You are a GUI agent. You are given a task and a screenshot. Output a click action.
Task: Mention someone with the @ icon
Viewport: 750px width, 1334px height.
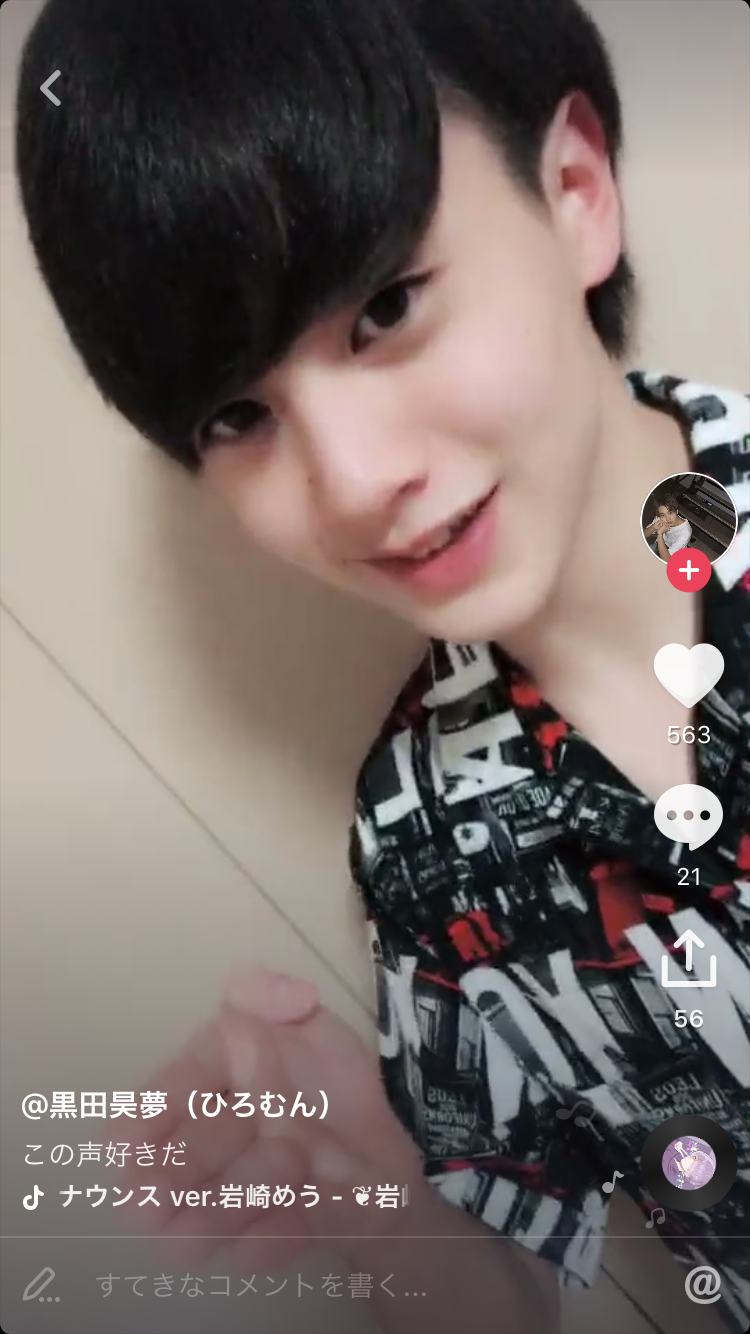(x=703, y=1285)
